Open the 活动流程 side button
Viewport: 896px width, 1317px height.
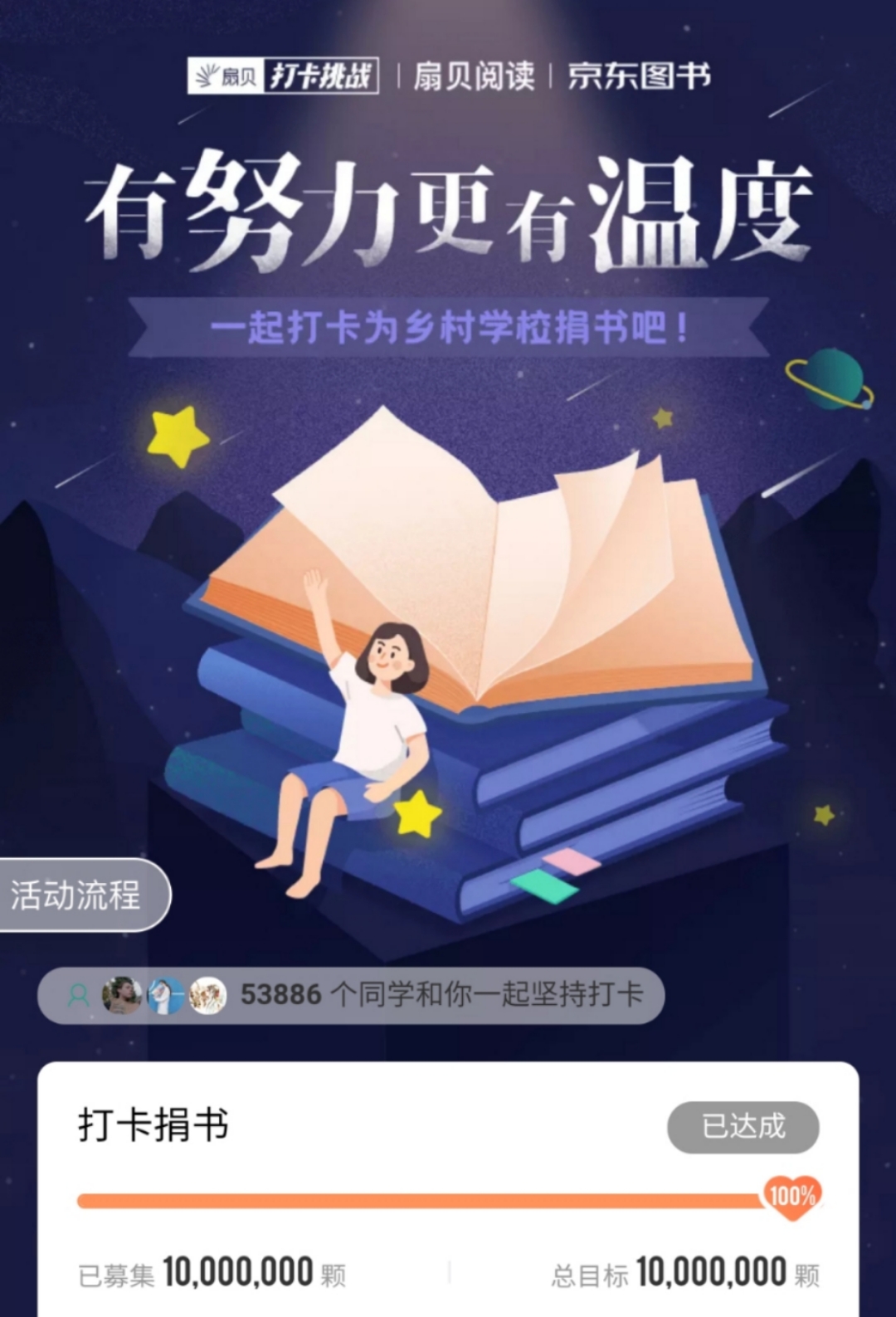pyautogui.click(x=79, y=895)
